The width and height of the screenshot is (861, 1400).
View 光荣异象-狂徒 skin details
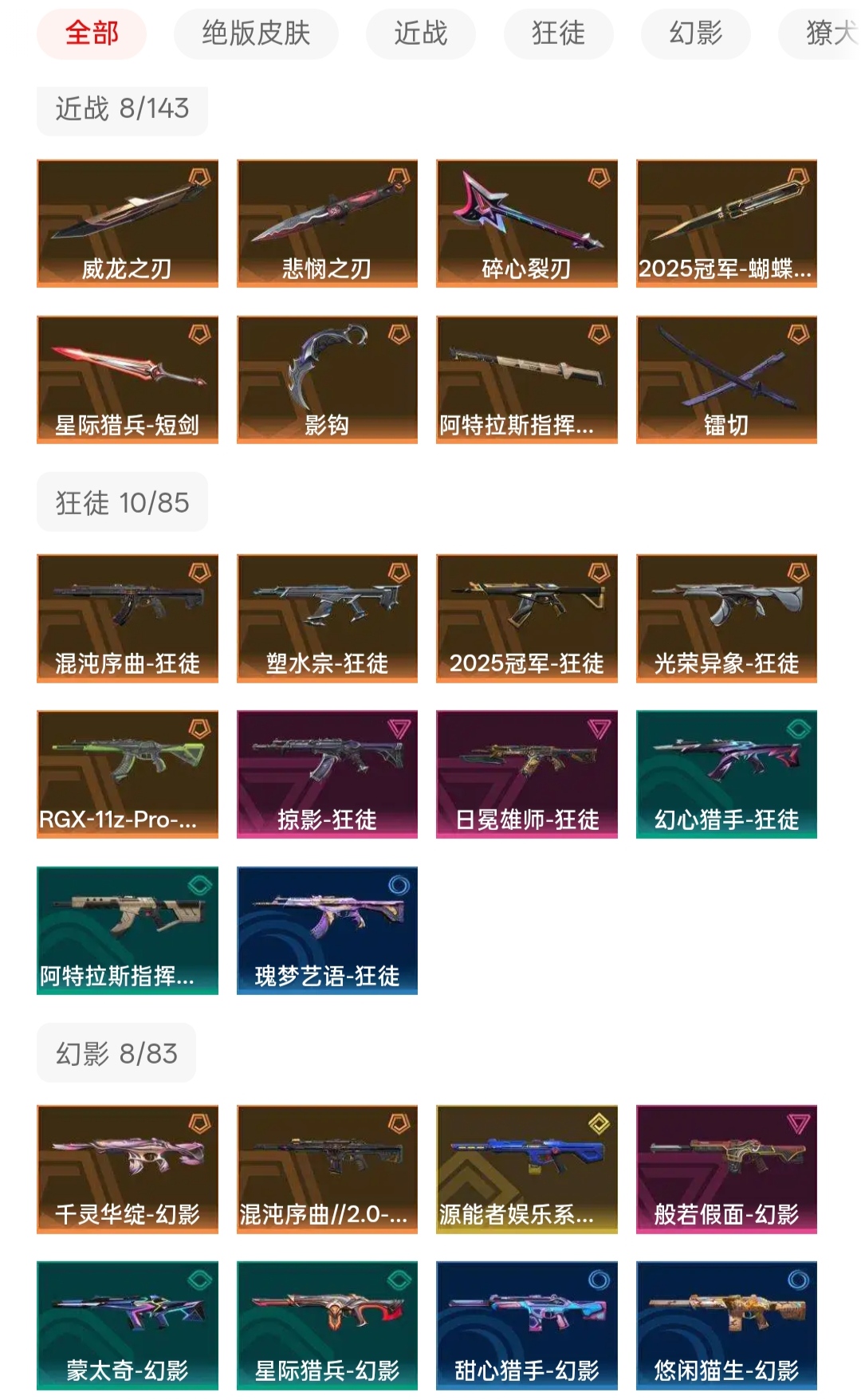click(726, 618)
